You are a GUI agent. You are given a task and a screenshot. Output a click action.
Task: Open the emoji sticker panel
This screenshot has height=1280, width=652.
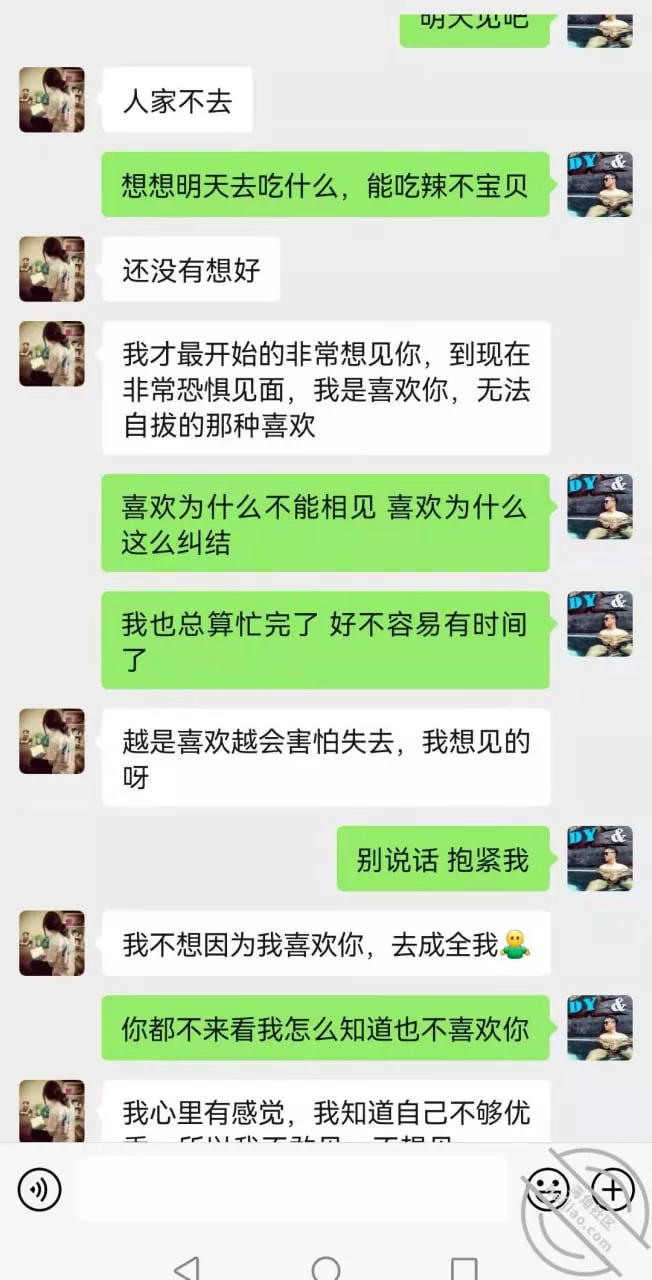click(x=548, y=1189)
